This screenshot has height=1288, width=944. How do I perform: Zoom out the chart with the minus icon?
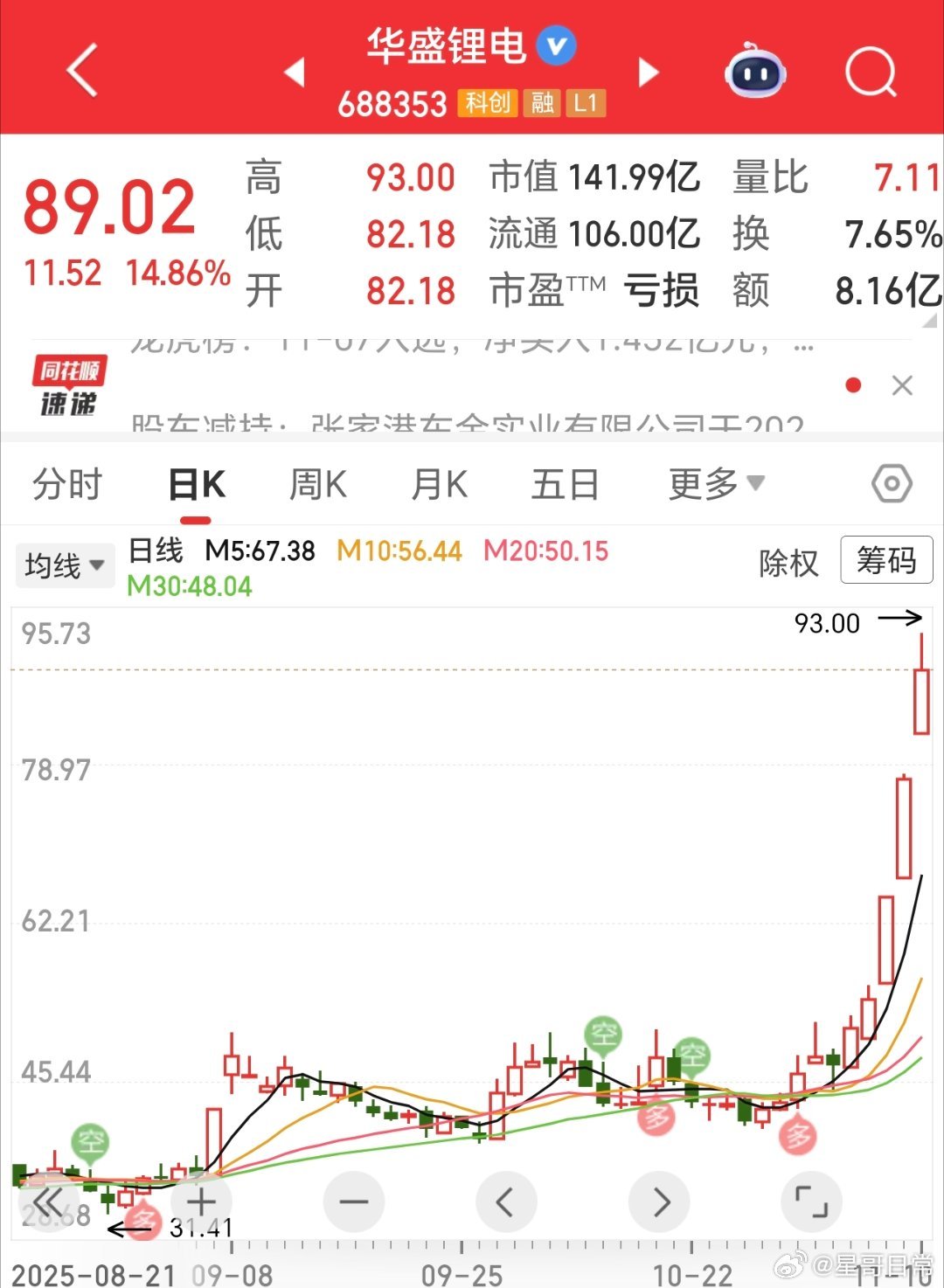pyautogui.click(x=354, y=1201)
